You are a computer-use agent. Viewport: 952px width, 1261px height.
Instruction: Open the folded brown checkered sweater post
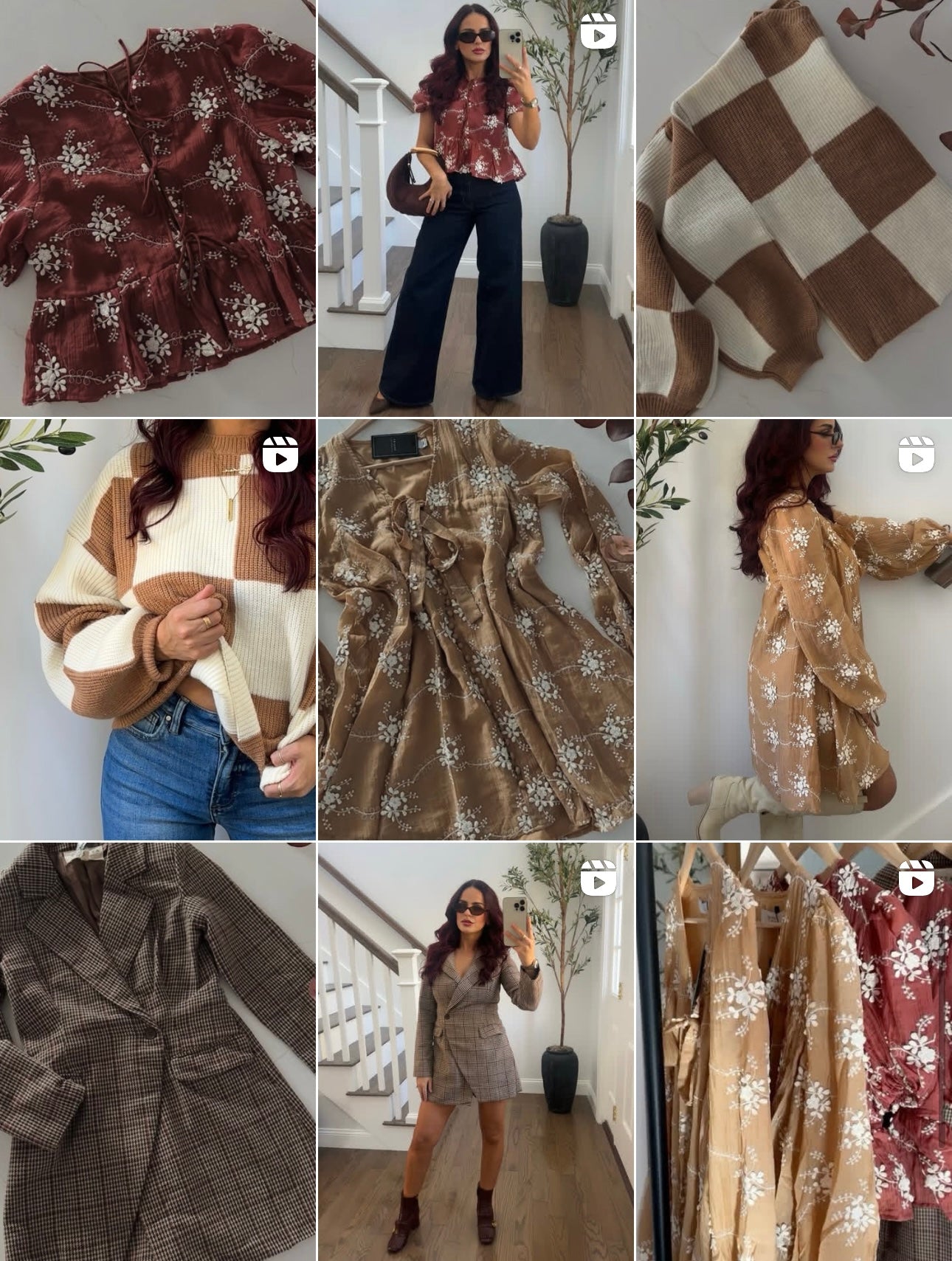(x=794, y=208)
